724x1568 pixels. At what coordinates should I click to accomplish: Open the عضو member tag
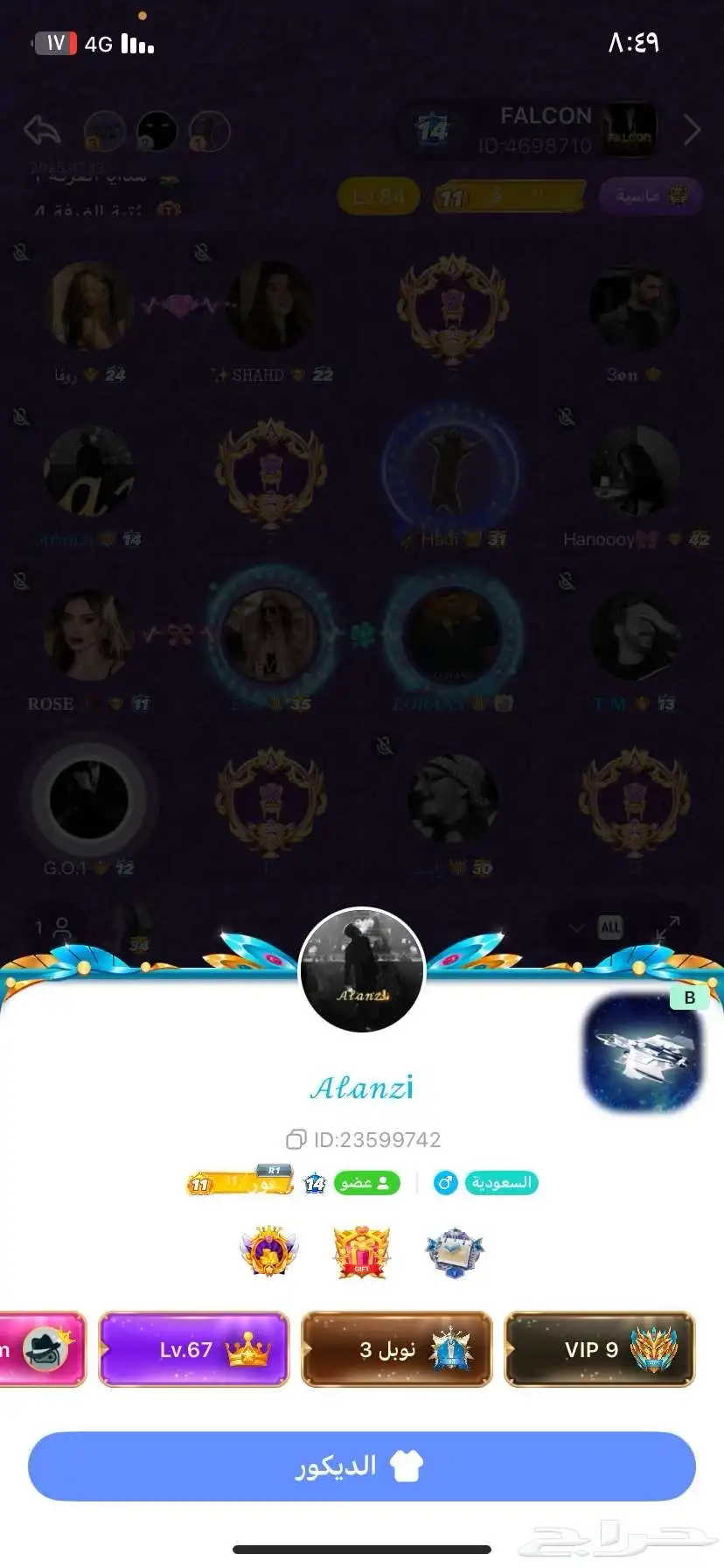tap(366, 1183)
